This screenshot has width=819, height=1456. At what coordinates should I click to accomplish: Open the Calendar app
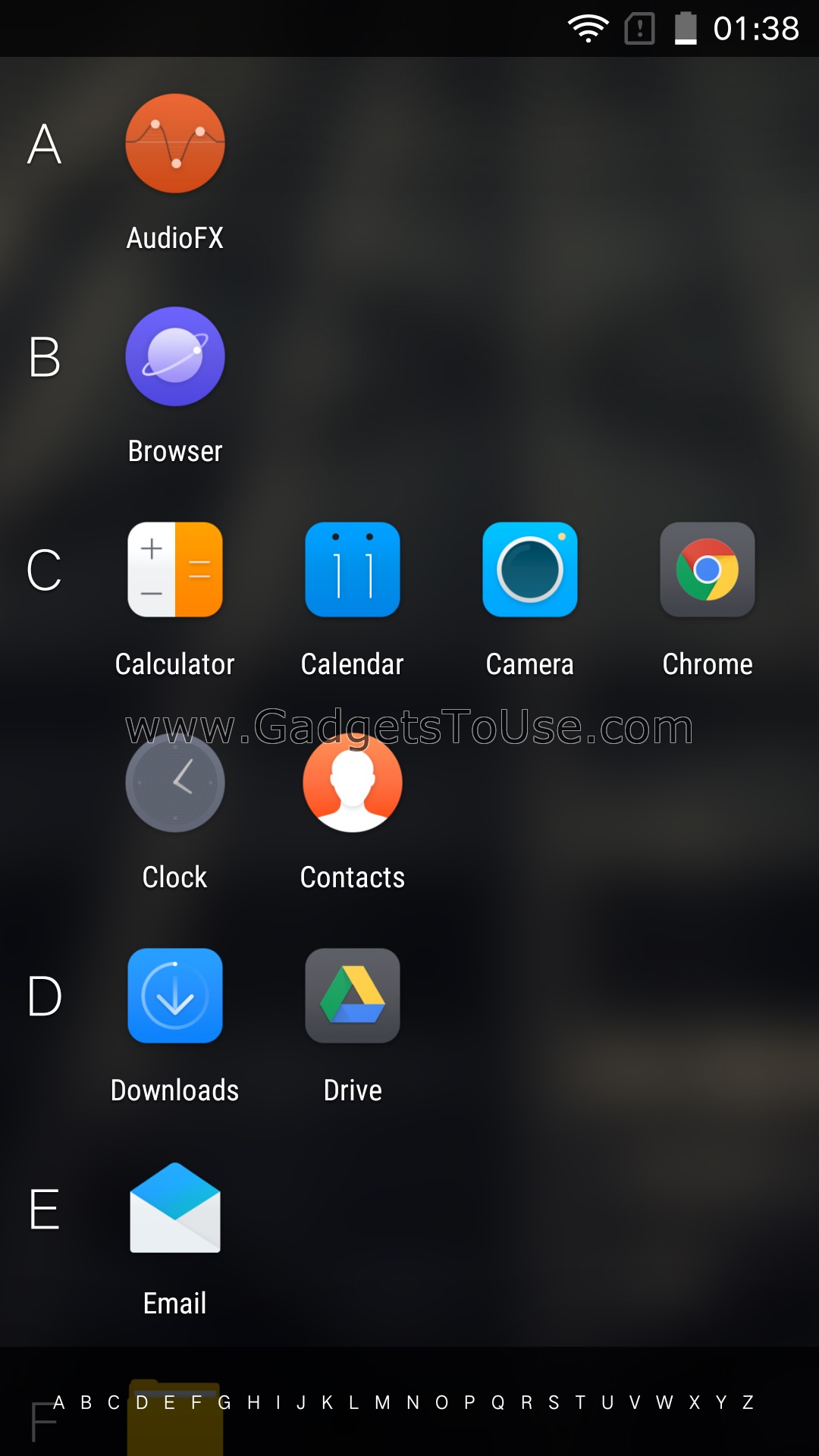click(x=353, y=570)
